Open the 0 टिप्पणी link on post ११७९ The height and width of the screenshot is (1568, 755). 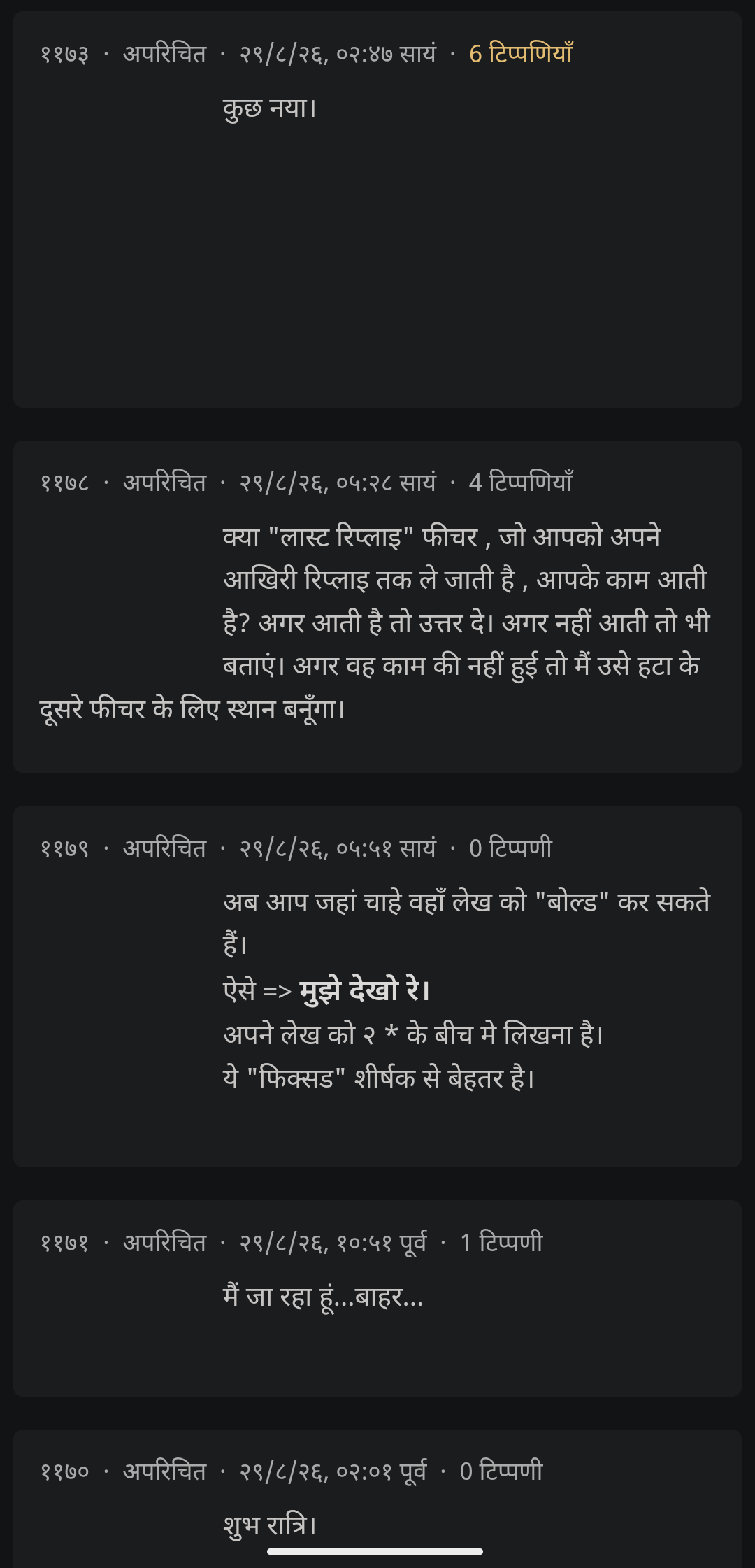(510, 848)
